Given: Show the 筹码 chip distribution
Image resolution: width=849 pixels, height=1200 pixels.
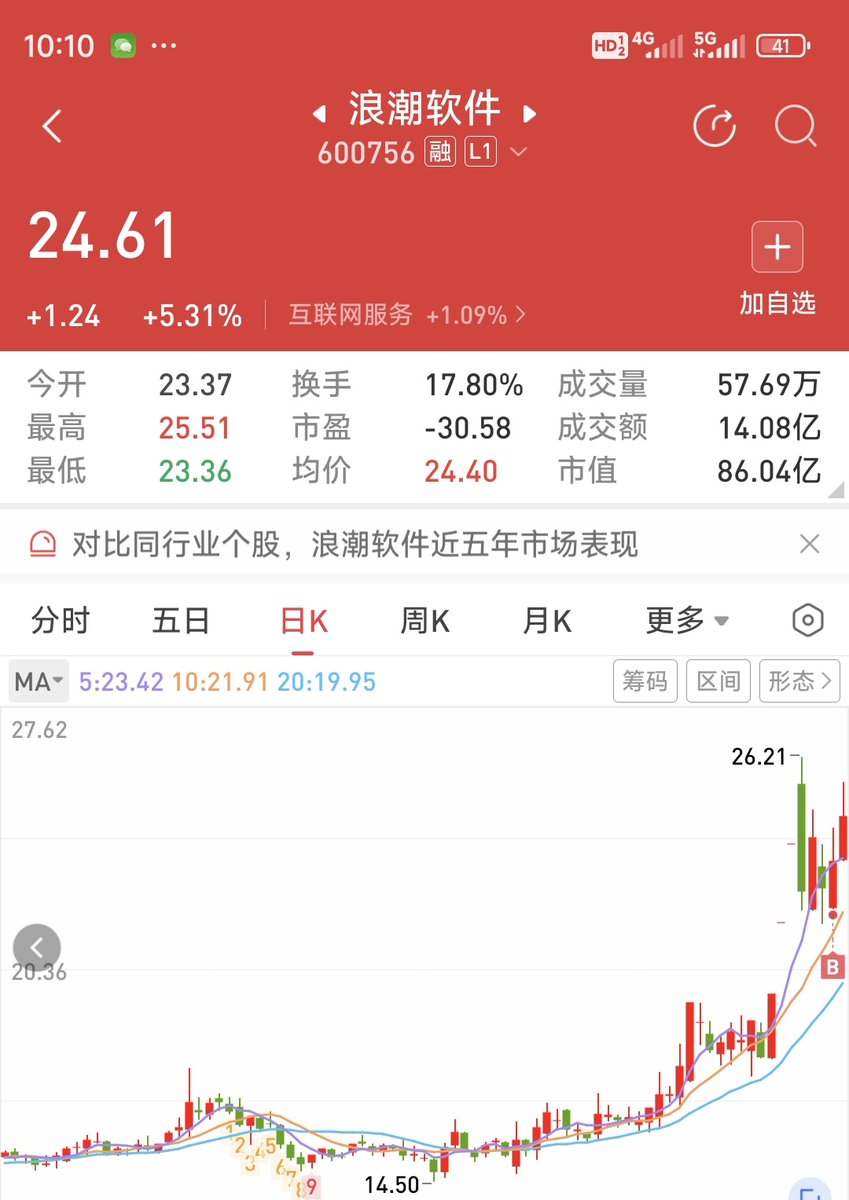Looking at the screenshot, I should click(645, 682).
